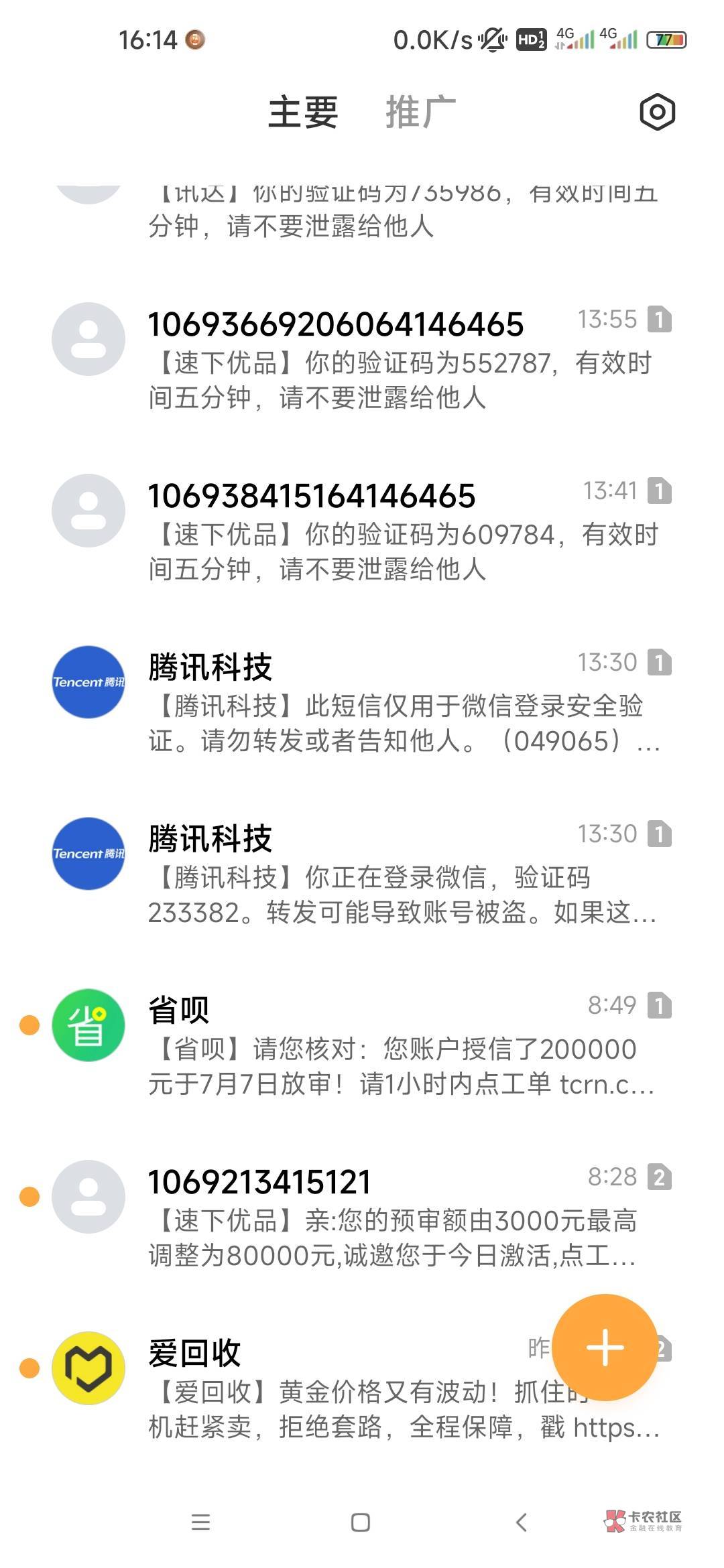Open messaging settings gear icon
724x1568 pixels.
click(657, 112)
